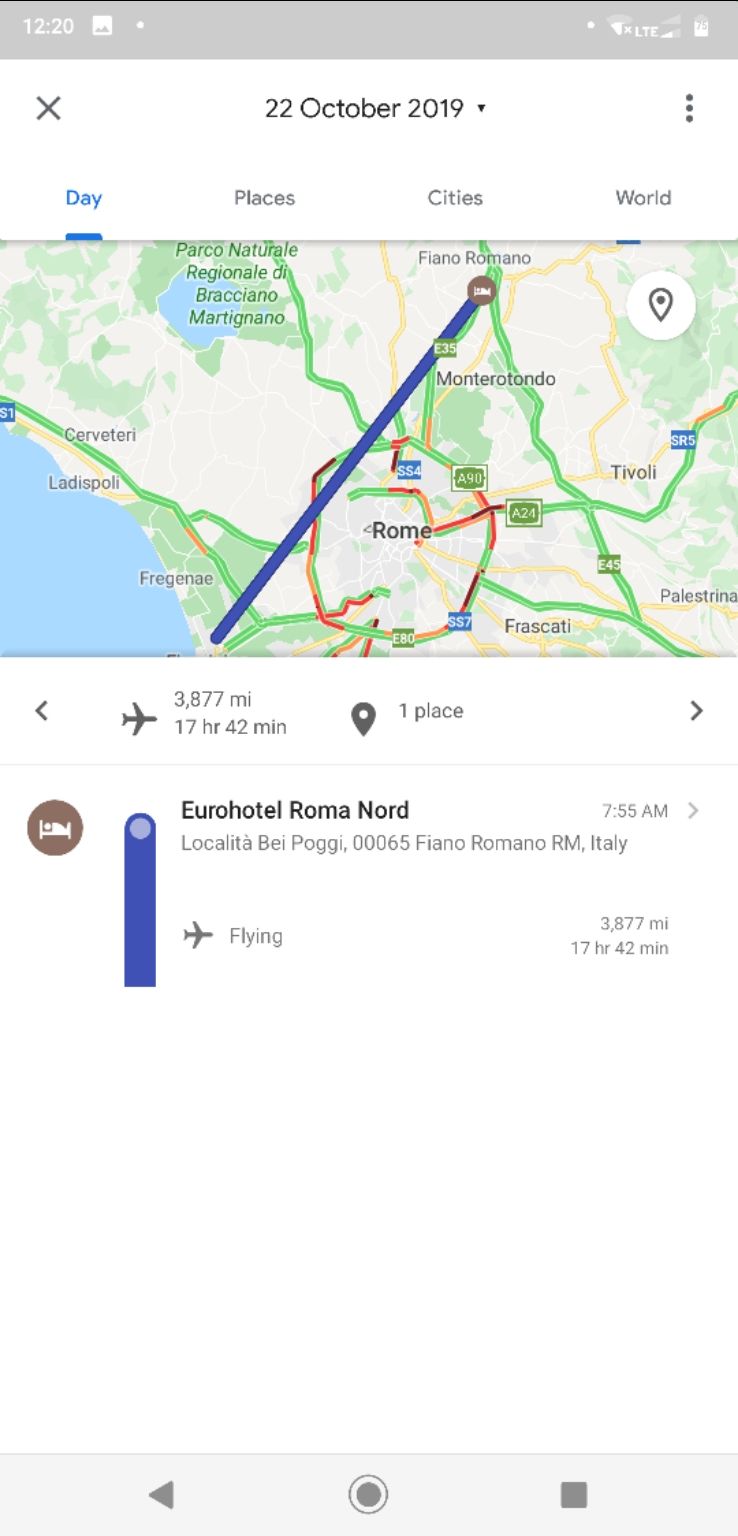Viewport: 738px width, 1536px height.
Task: Switch to the World tab
Action: click(x=643, y=198)
